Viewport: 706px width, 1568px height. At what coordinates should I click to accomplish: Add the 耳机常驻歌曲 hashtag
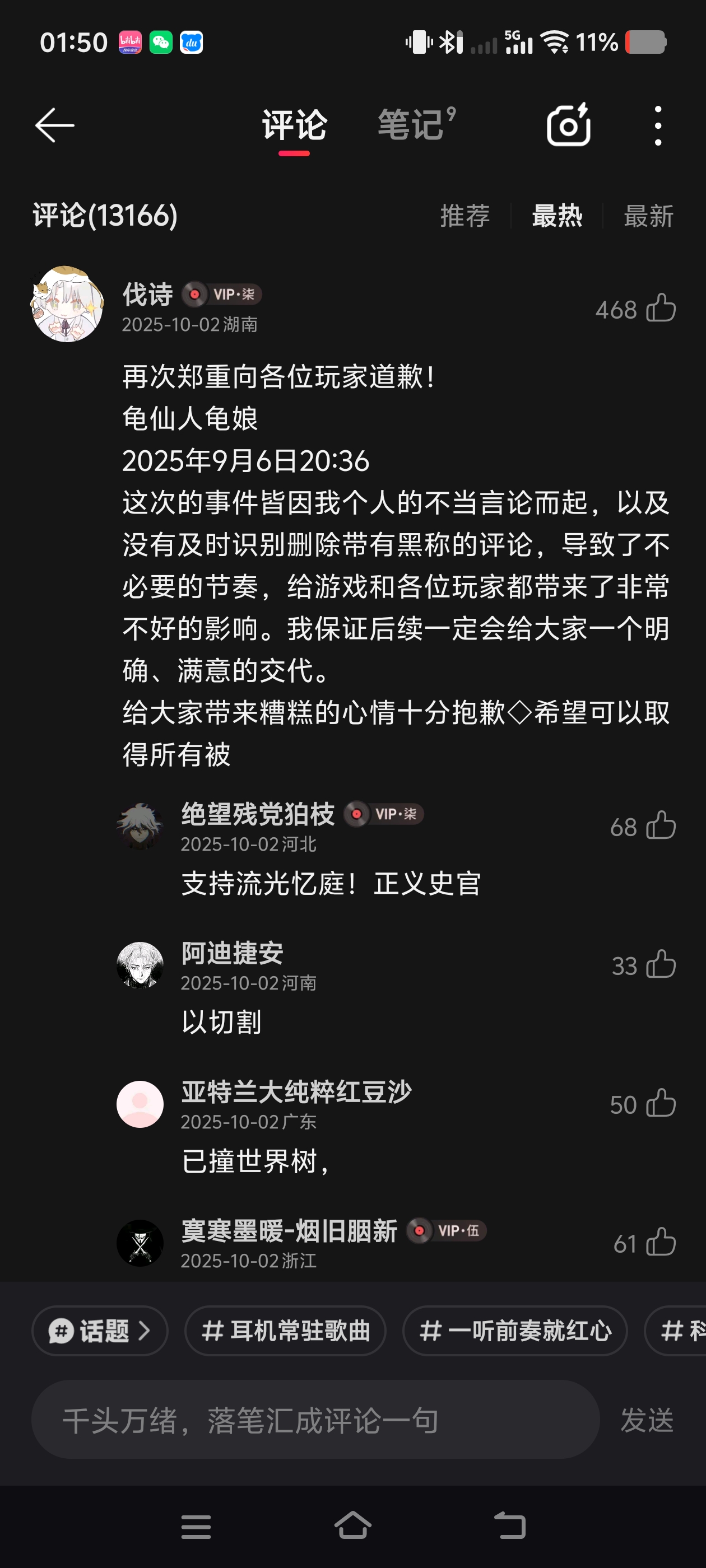[285, 1331]
